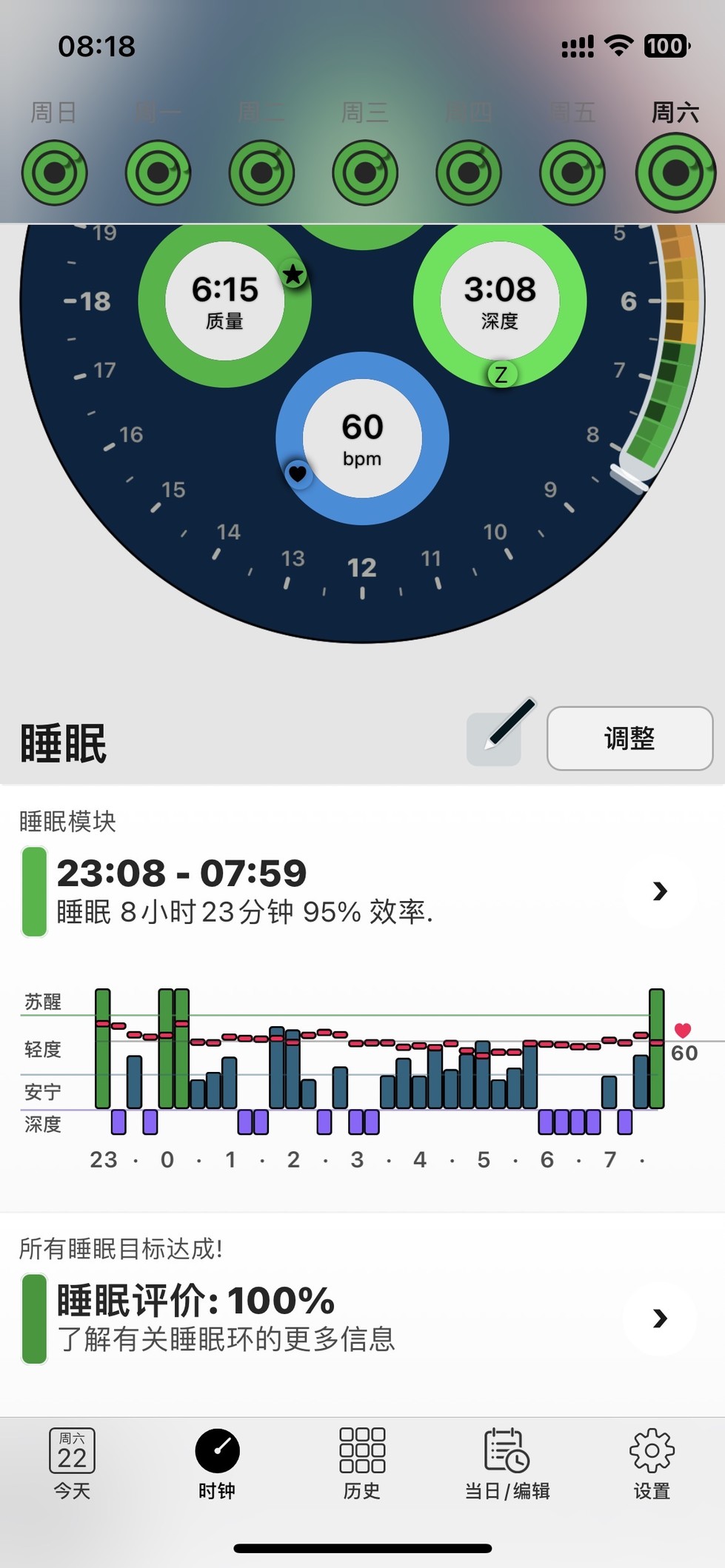This screenshot has height=1568, width=725.
Task: Tap the 6:15 质量 ring
Action: tap(225, 301)
